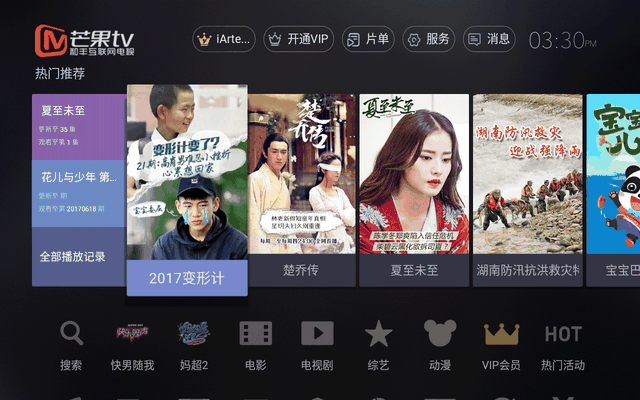This screenshot has height=400, width=640.
Task: Open the 2017变形计 card
Action: click(x=187, y=190)
